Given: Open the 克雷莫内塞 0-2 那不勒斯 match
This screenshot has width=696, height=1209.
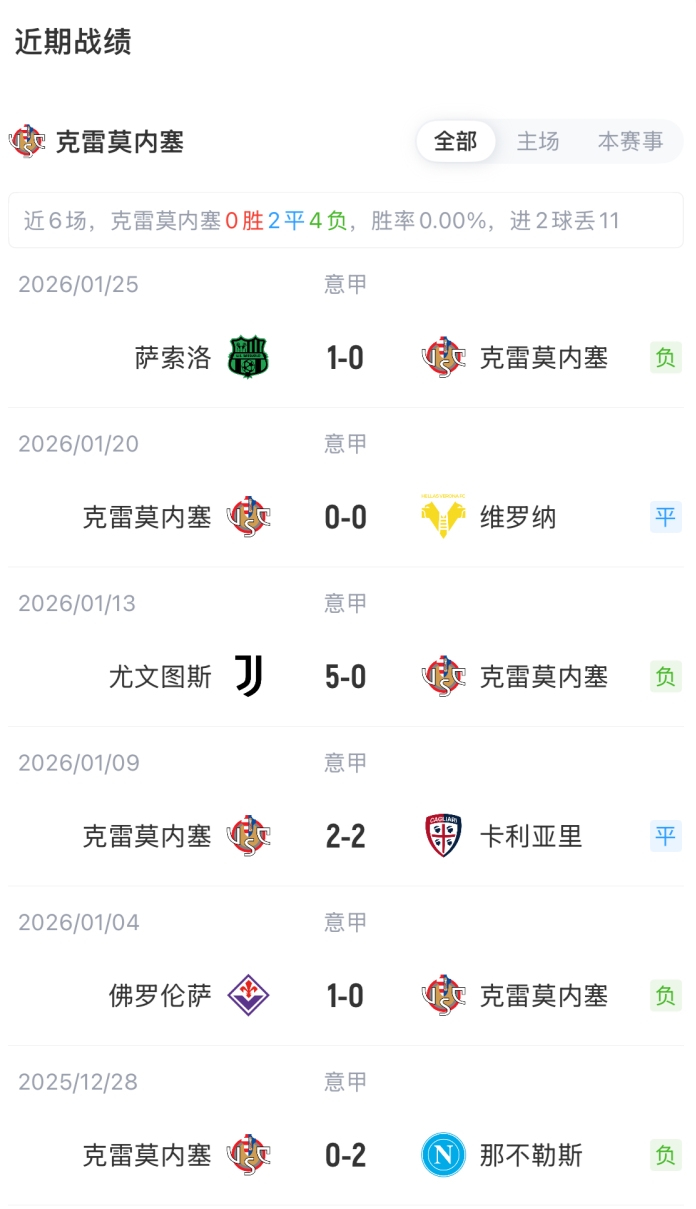Looking at the screenshot, I should click(346, 1156).
